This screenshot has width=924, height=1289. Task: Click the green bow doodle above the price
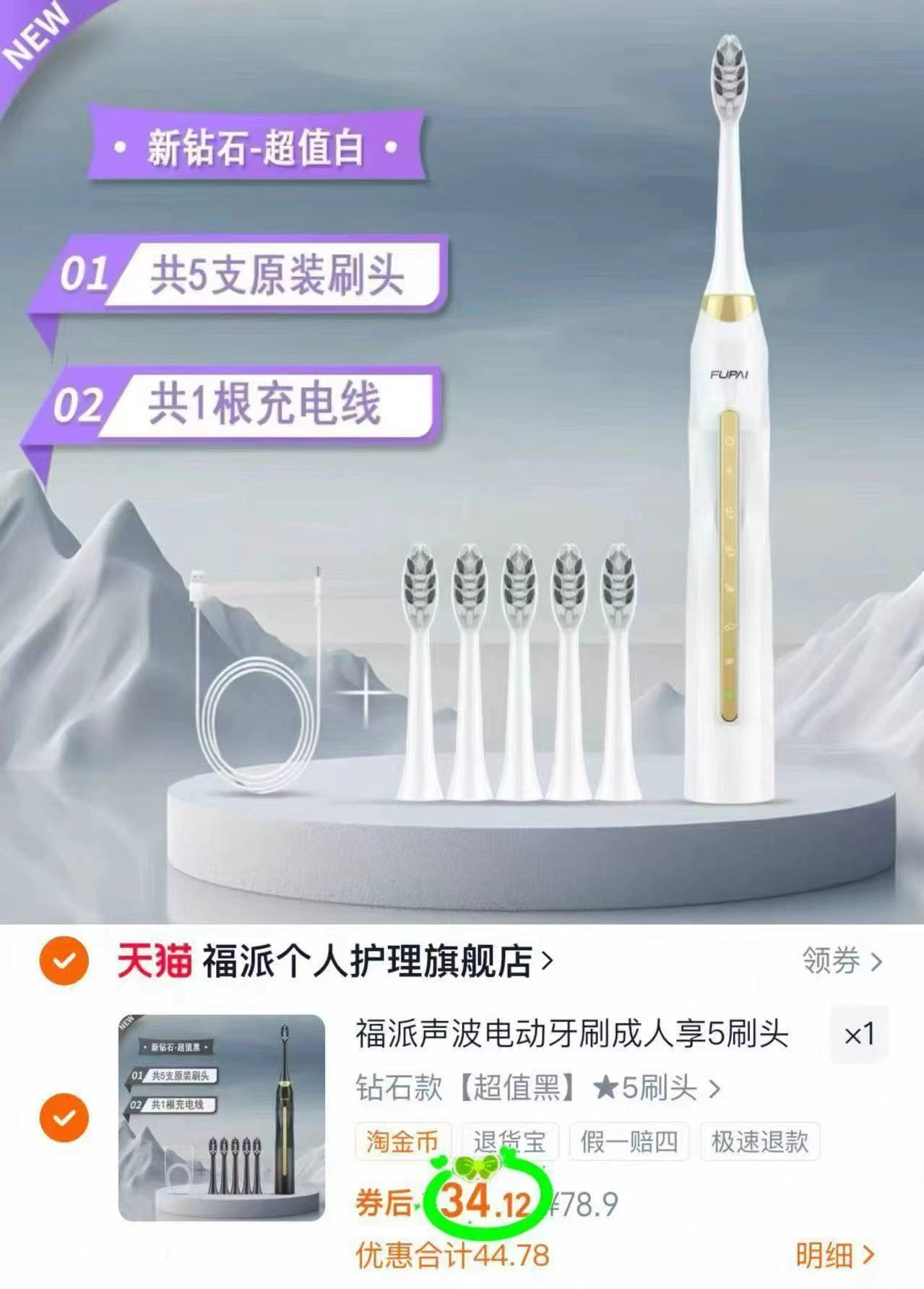pos(478,1166)
